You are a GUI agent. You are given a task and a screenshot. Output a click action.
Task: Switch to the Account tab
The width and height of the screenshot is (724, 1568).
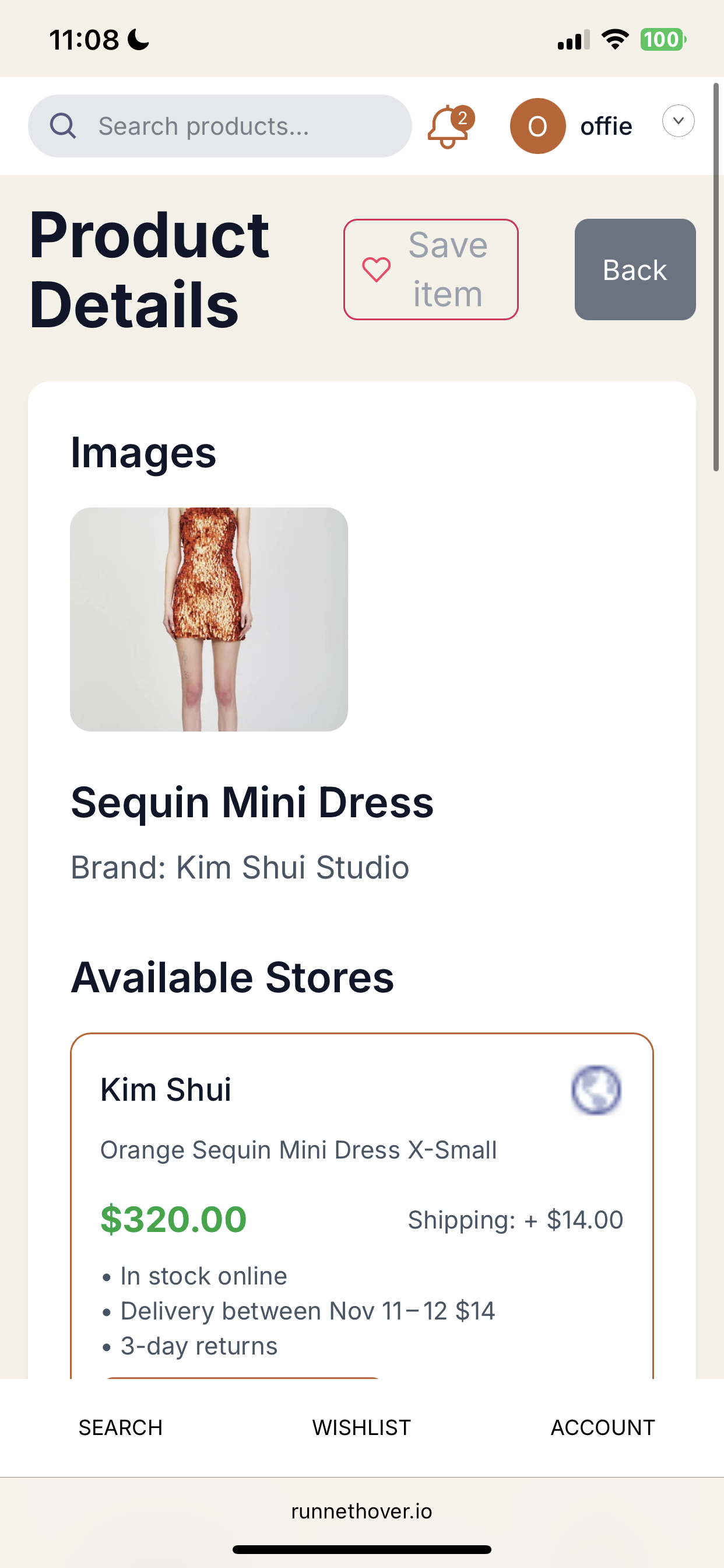[x=602, y=1427]
